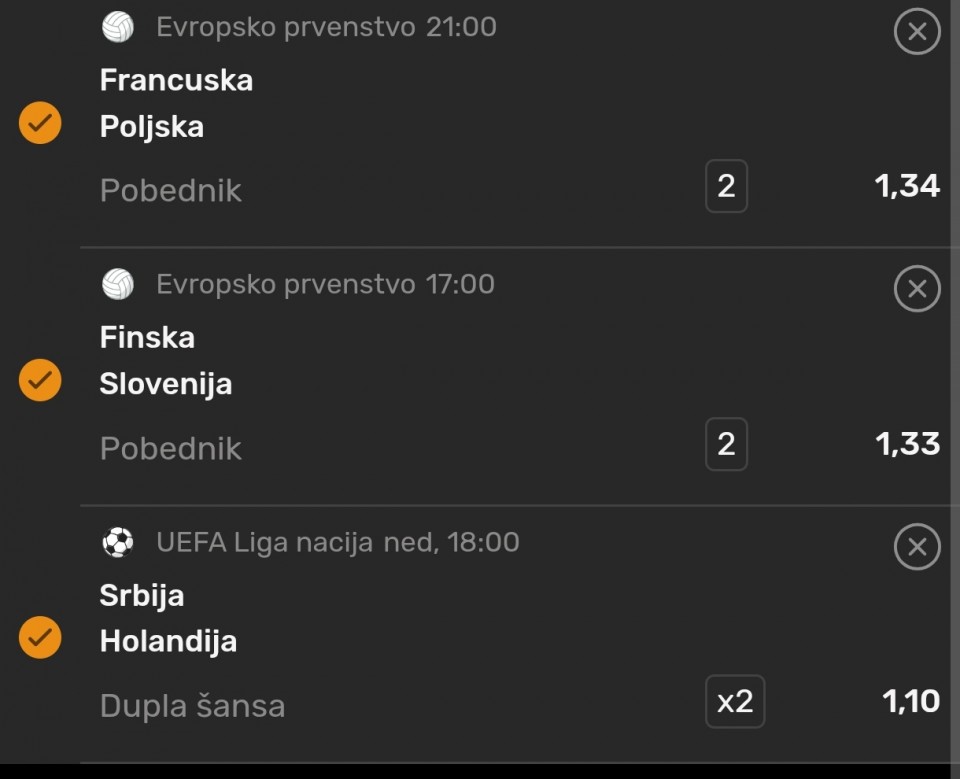Tap the 2 pick for Finska–Slovenija
The width and height of the screenshot is (960, 779).
[x=726, y=444]
